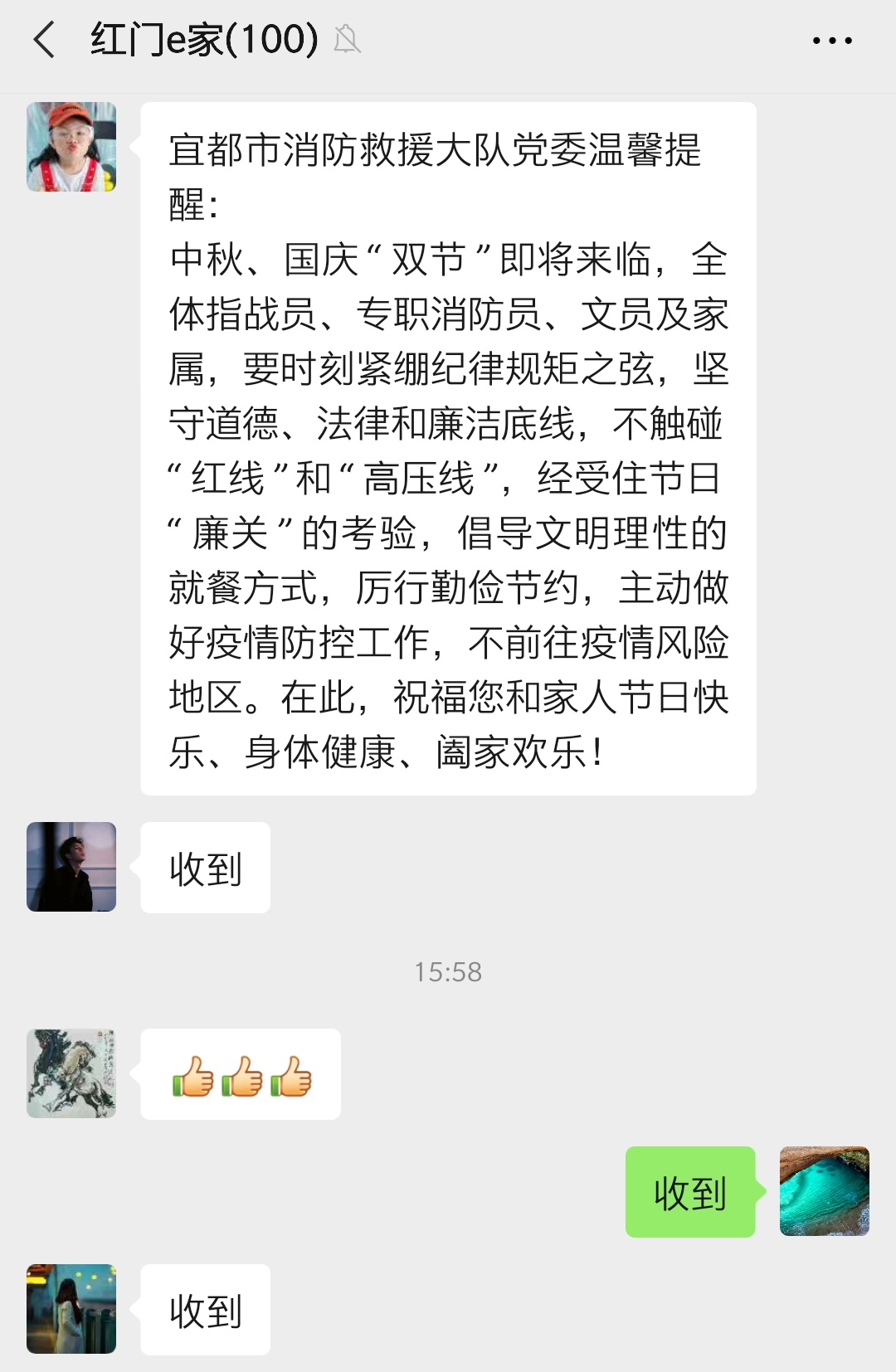Screen dimensions: 896x1372
Task: Open the chat's three-dot options menu
Action: coord(831,40)
